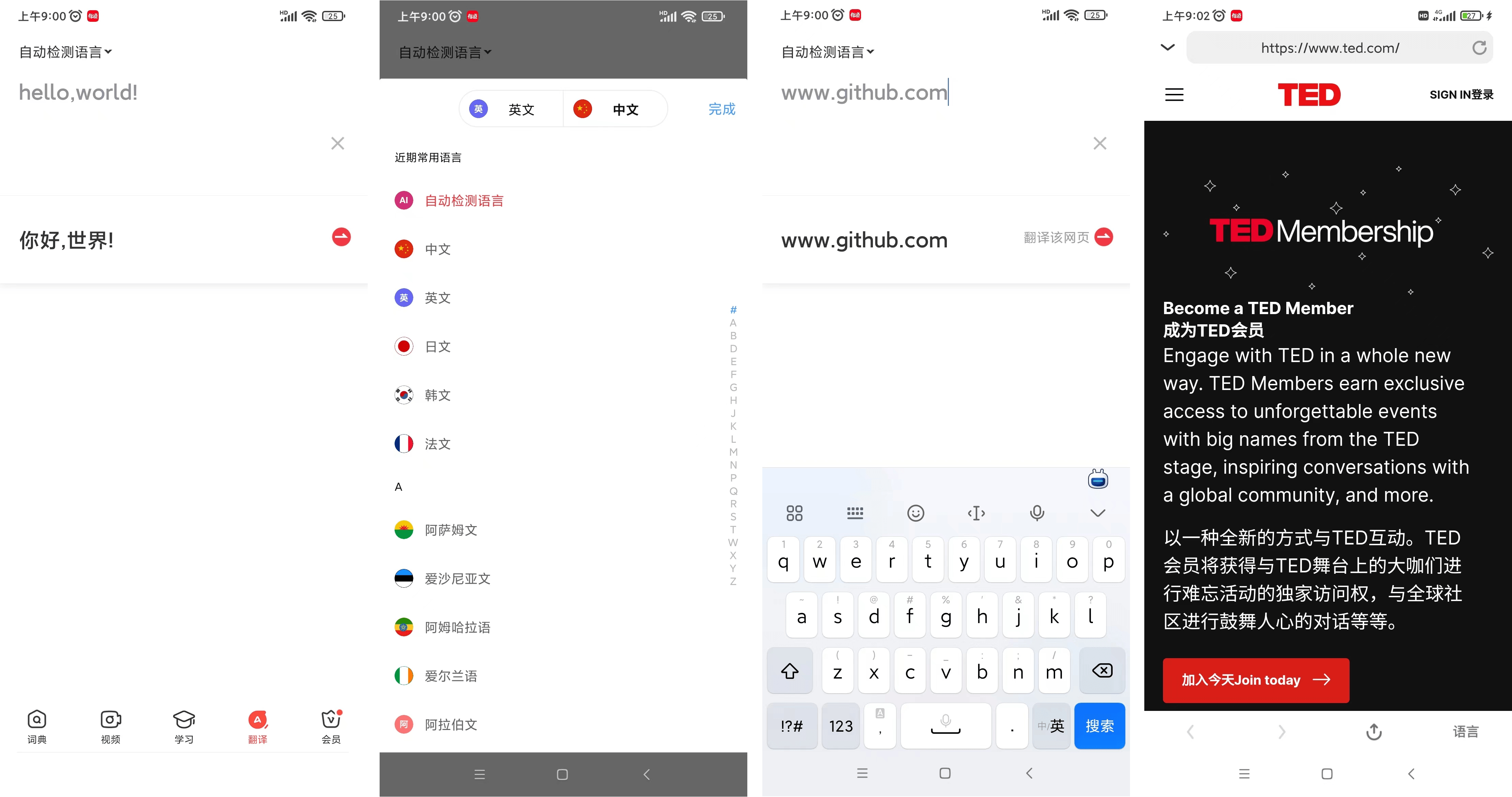Select 日文 from the language list
This screenshot has width=1512, height=797.
437,347
